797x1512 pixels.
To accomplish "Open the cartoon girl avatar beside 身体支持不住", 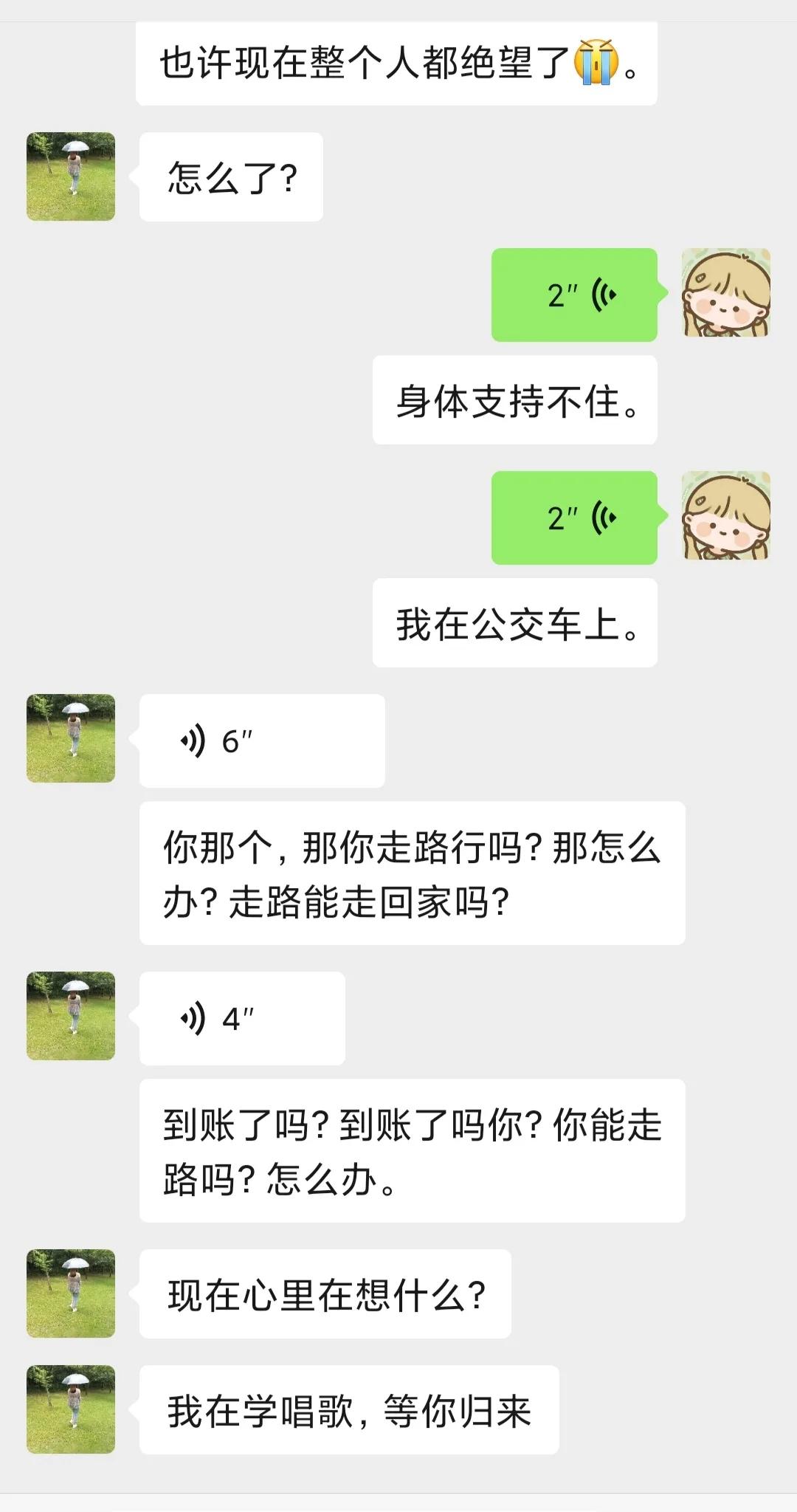I will (726, 293).
